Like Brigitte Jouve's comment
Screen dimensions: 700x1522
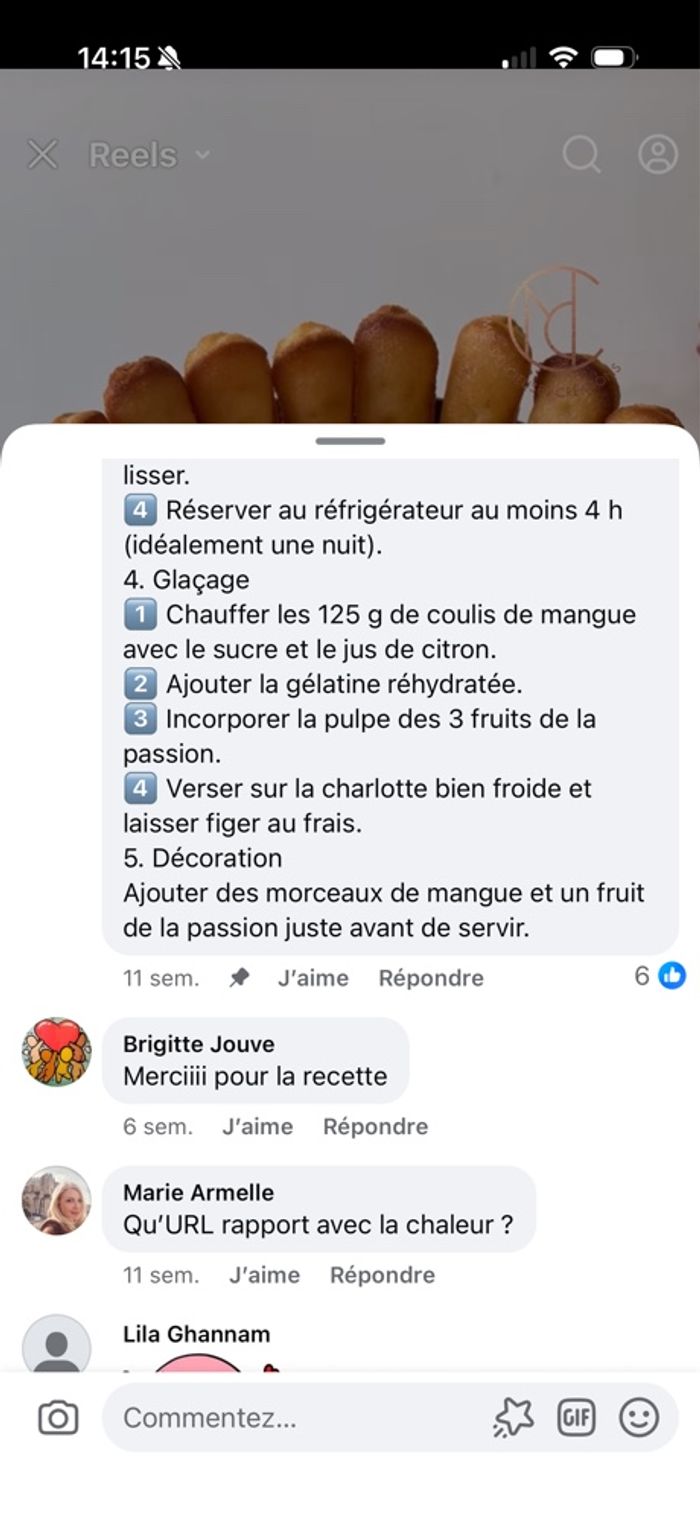257,1126
